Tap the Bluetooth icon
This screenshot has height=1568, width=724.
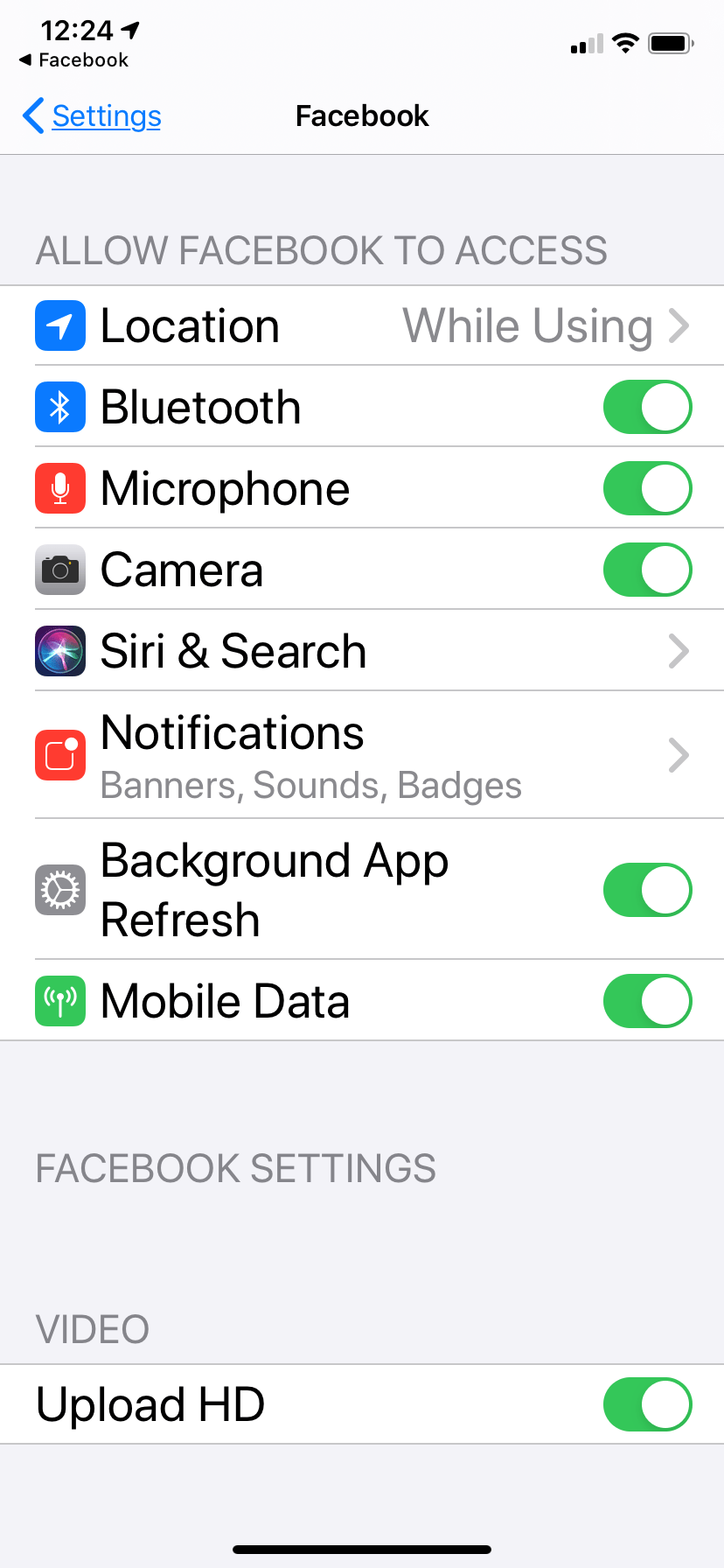coord(59,407)
